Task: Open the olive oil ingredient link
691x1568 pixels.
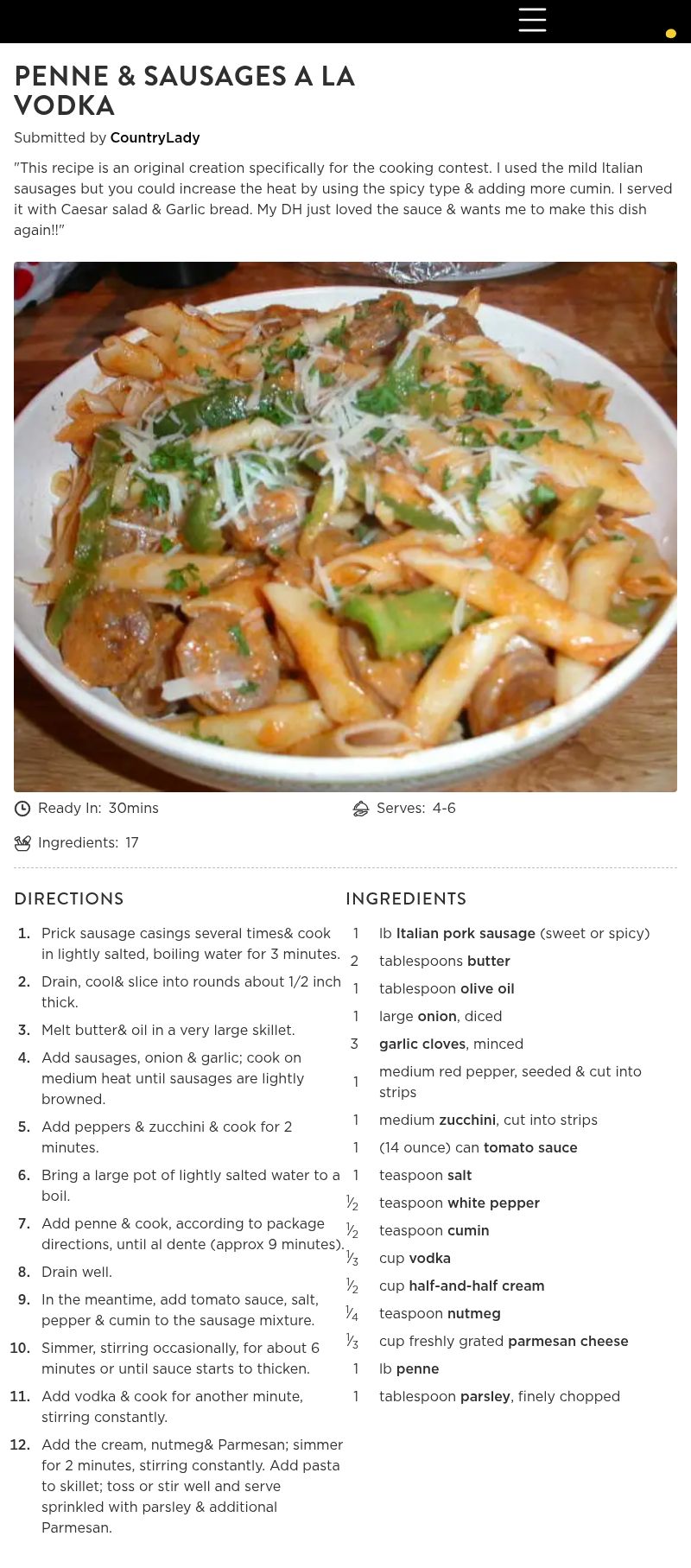Action: pos(487,988)
